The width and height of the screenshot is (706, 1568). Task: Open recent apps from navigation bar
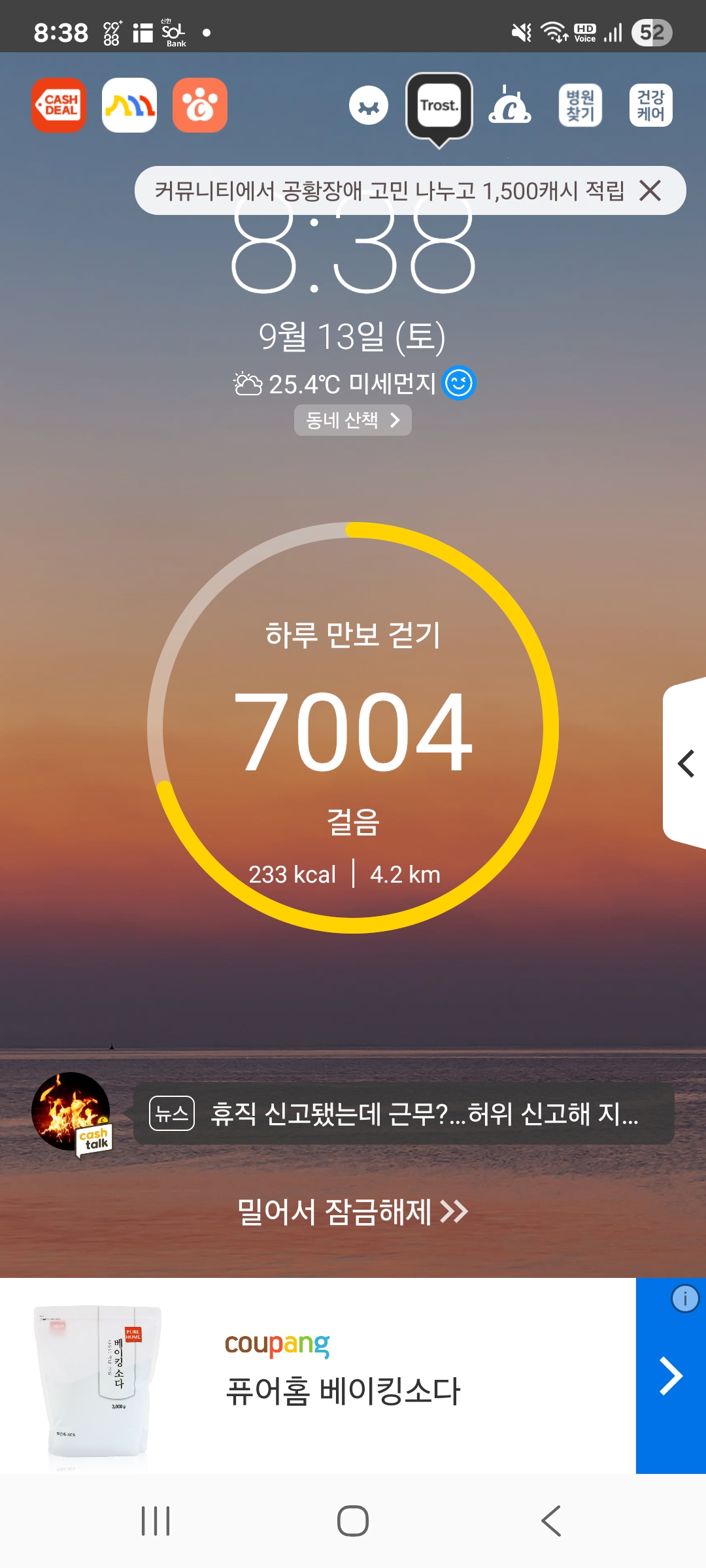pyautogui.click(x=156, y=1521)
